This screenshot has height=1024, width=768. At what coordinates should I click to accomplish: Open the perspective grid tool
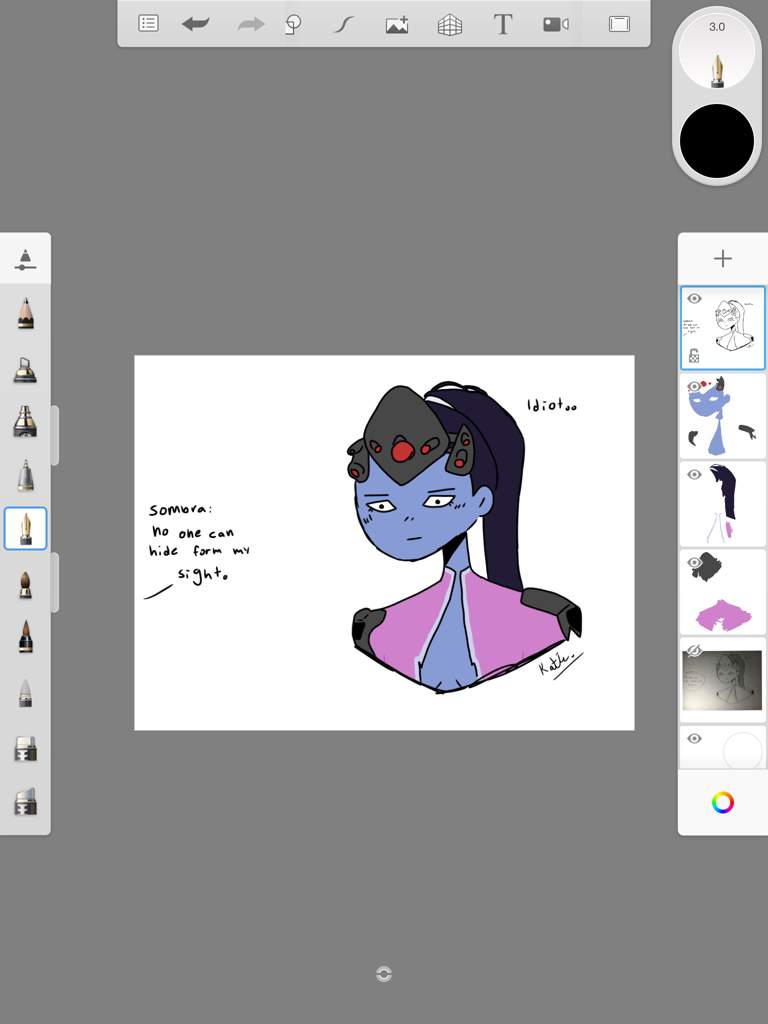point(450,25)
